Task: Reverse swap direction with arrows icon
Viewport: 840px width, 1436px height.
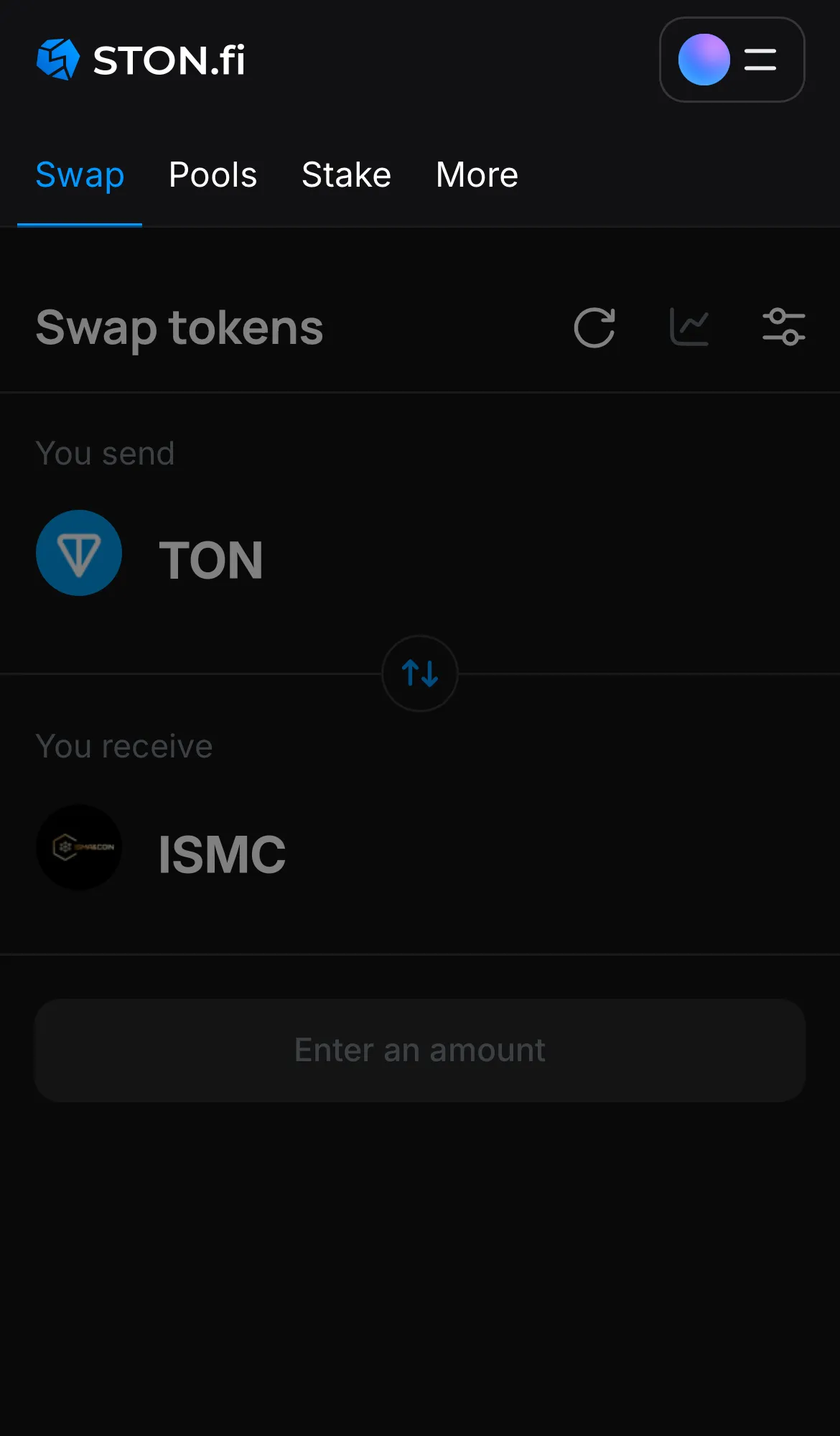Action: click(419, 673)
